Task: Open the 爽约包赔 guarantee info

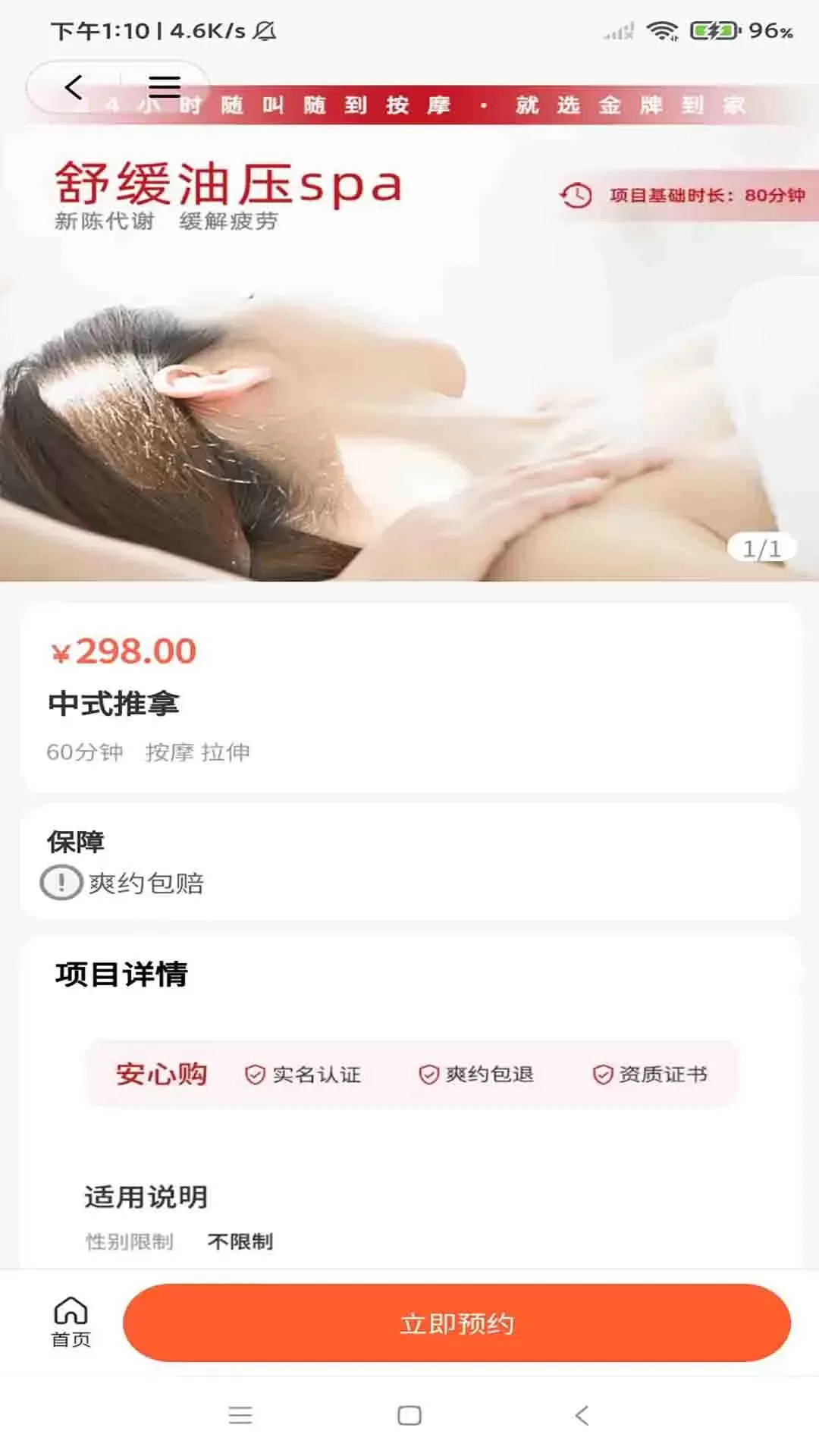Action: point(123,883)
